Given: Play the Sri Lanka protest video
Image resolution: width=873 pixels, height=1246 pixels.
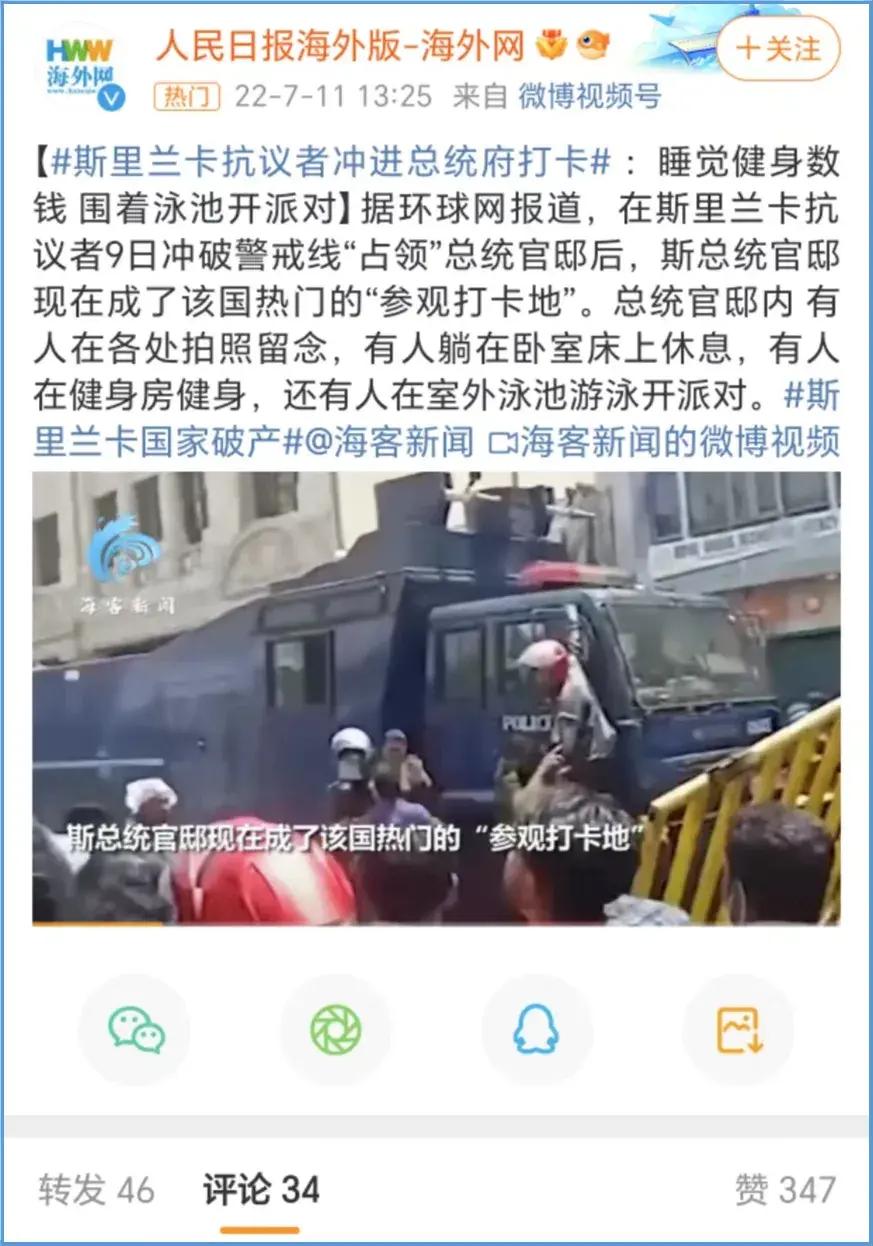Looking at the screenshot, I should 436,697.
